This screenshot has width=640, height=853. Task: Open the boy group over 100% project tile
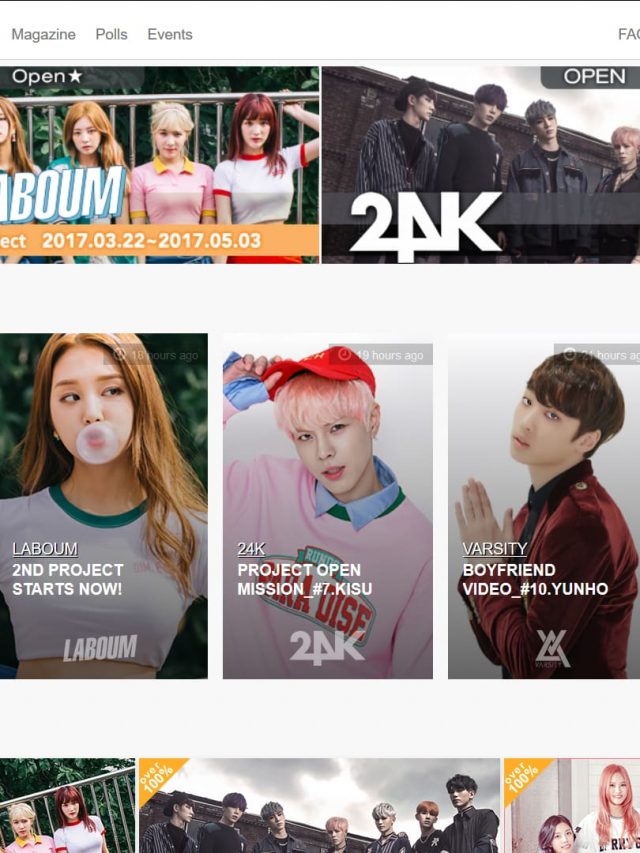(x=318, y=805)
